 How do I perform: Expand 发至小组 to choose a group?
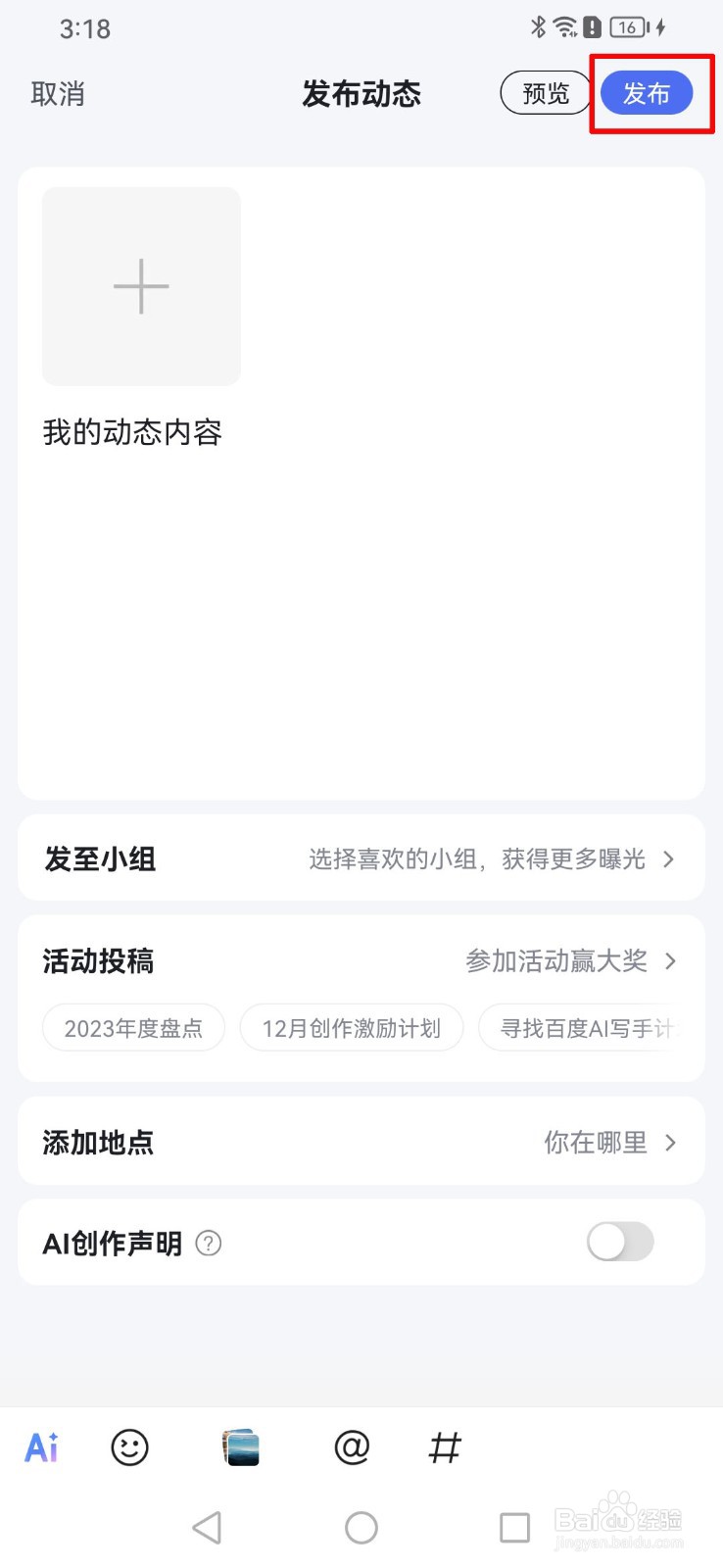[x=361, y=858]
